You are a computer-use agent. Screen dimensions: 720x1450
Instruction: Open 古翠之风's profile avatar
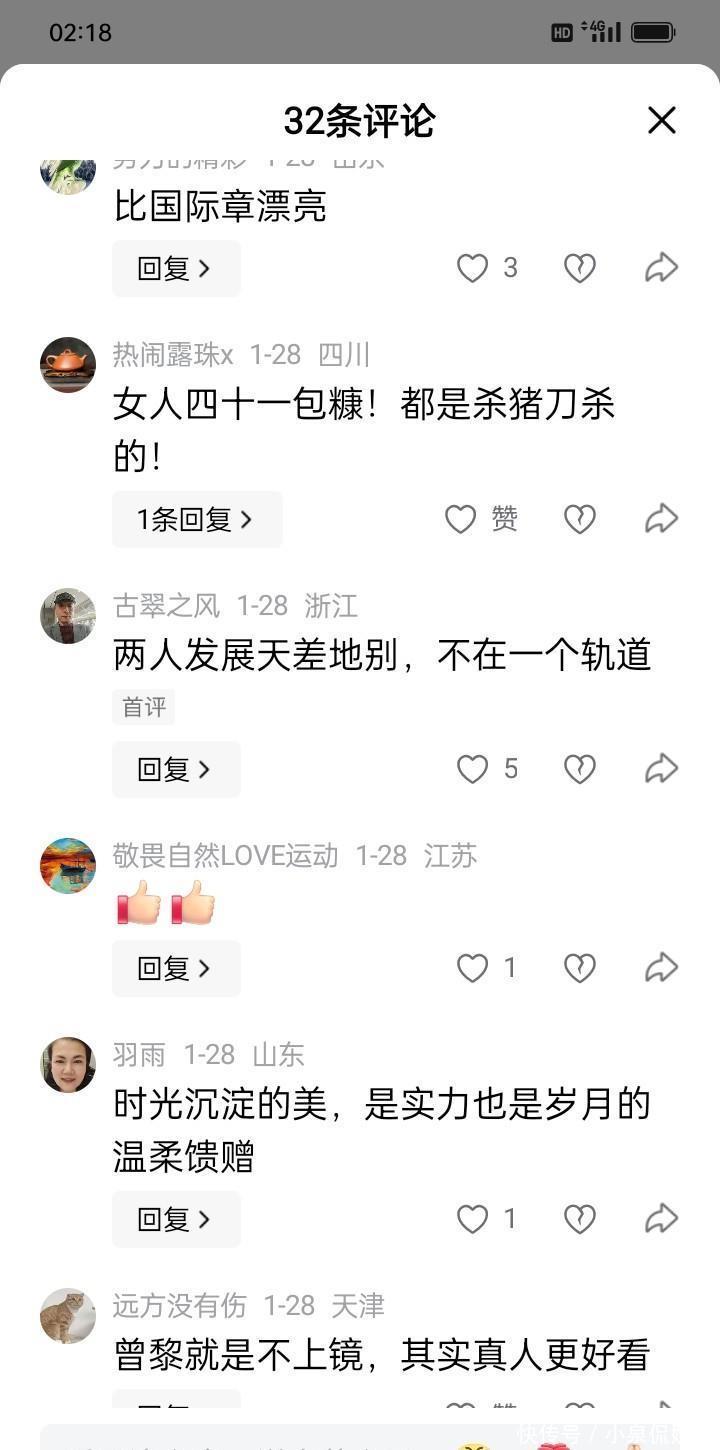(x=68, y=616)
